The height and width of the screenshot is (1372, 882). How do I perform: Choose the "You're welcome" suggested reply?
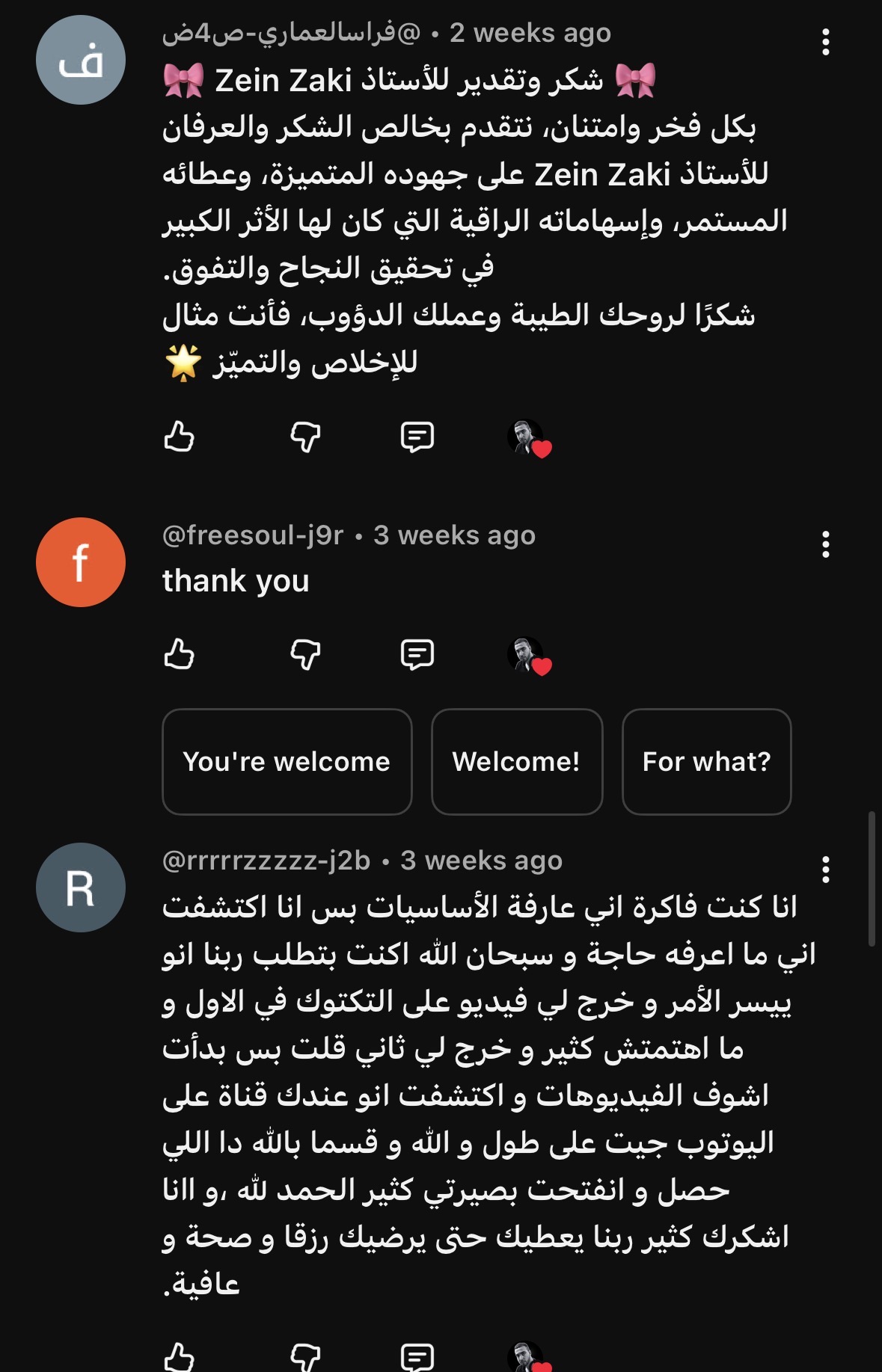pyautogui.click(x=287, y=761)
